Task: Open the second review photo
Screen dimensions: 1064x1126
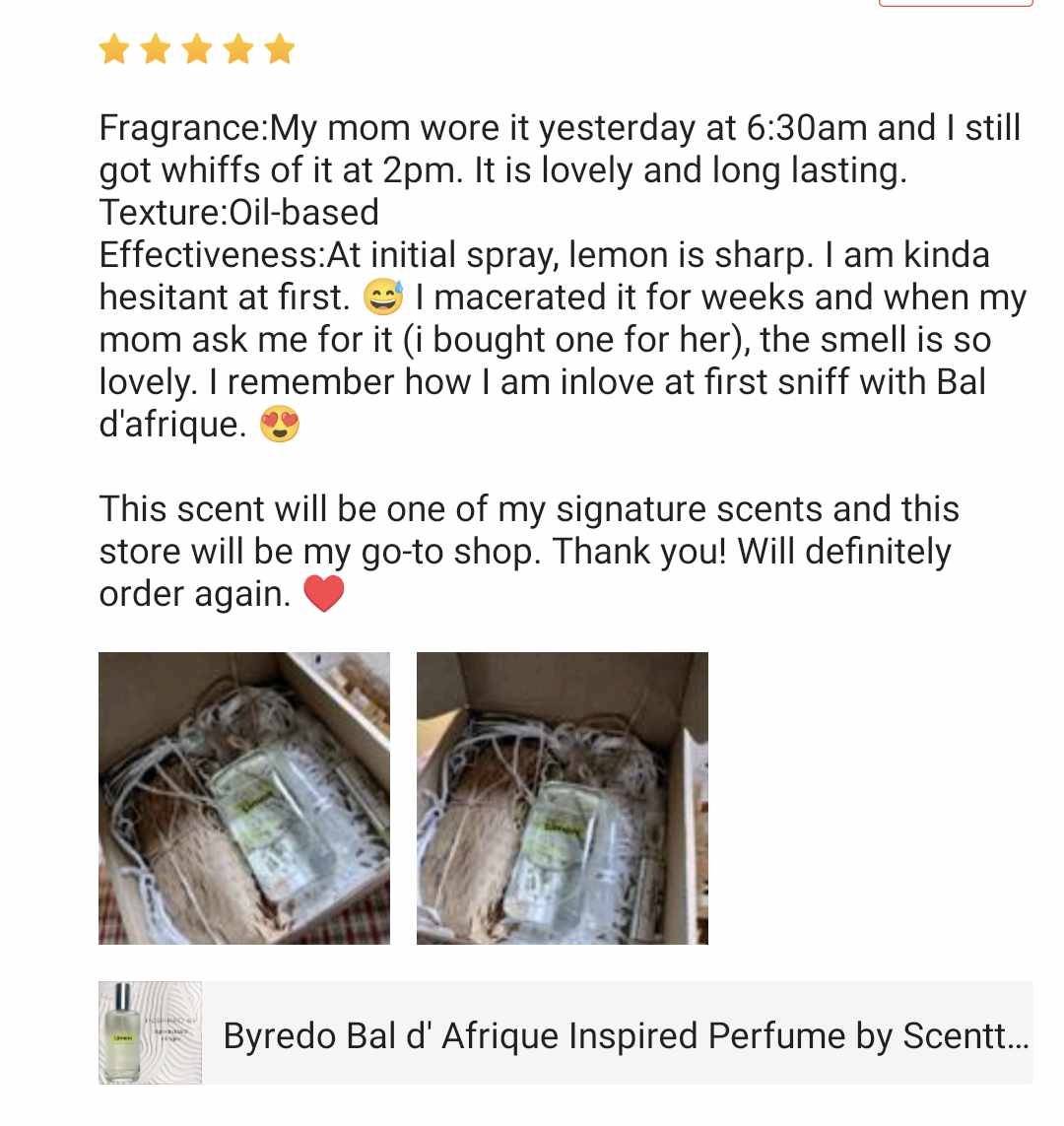Action: 562,798
